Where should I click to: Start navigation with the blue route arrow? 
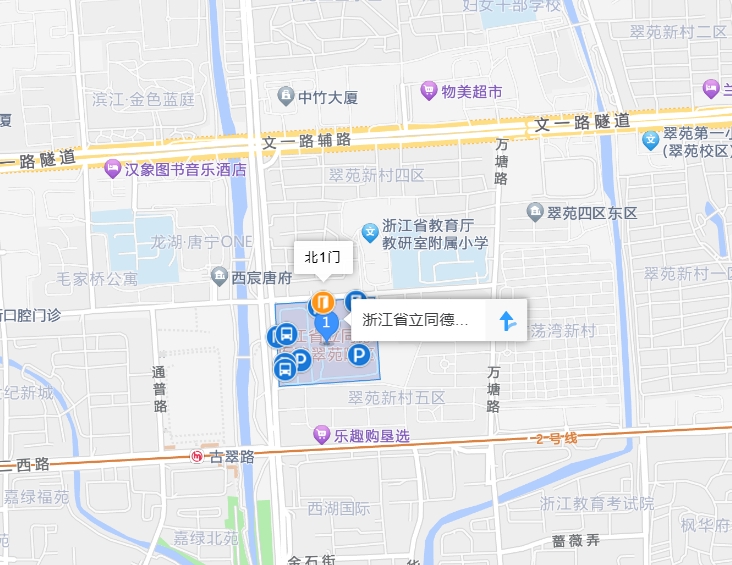(x=507, y=321)
